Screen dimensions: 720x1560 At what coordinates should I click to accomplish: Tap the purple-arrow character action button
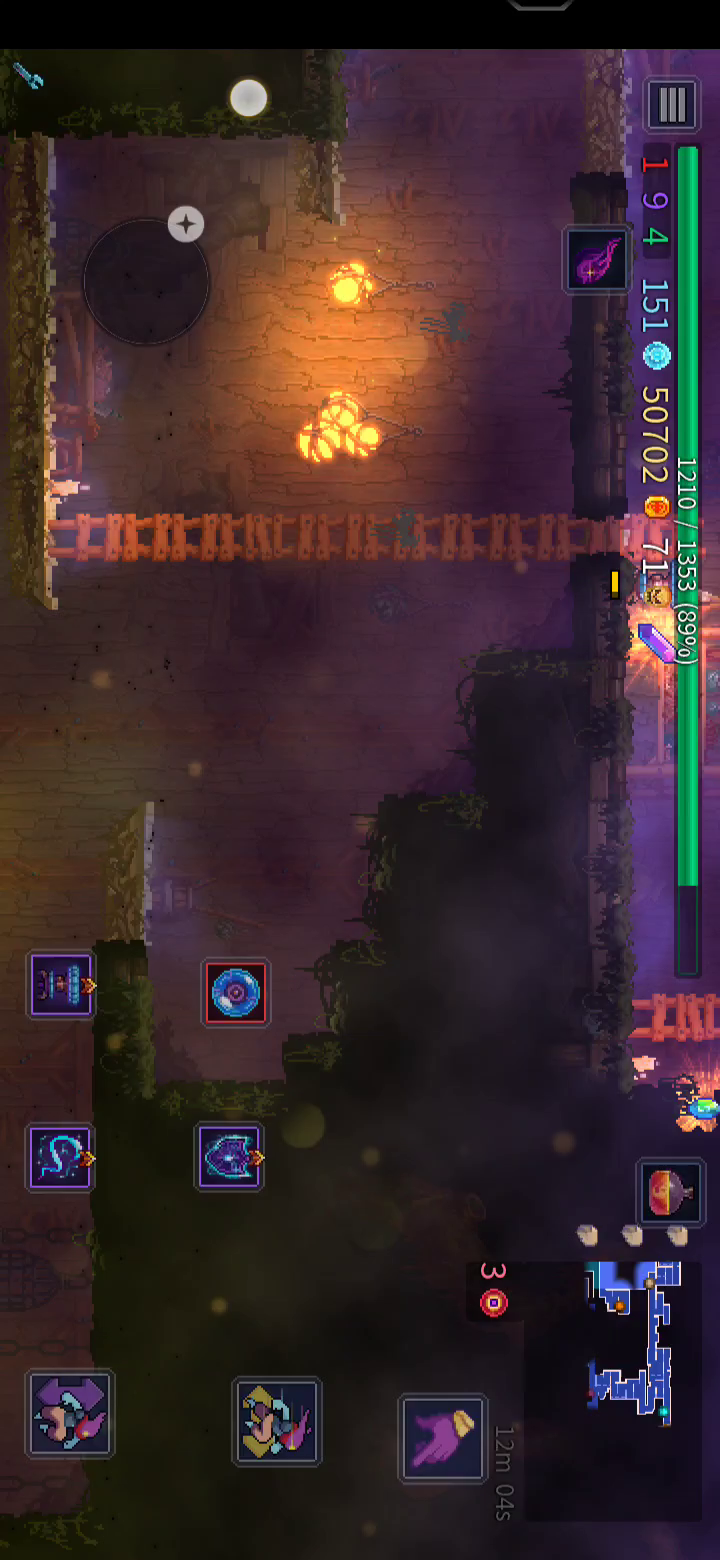(x=69, y=1414)
